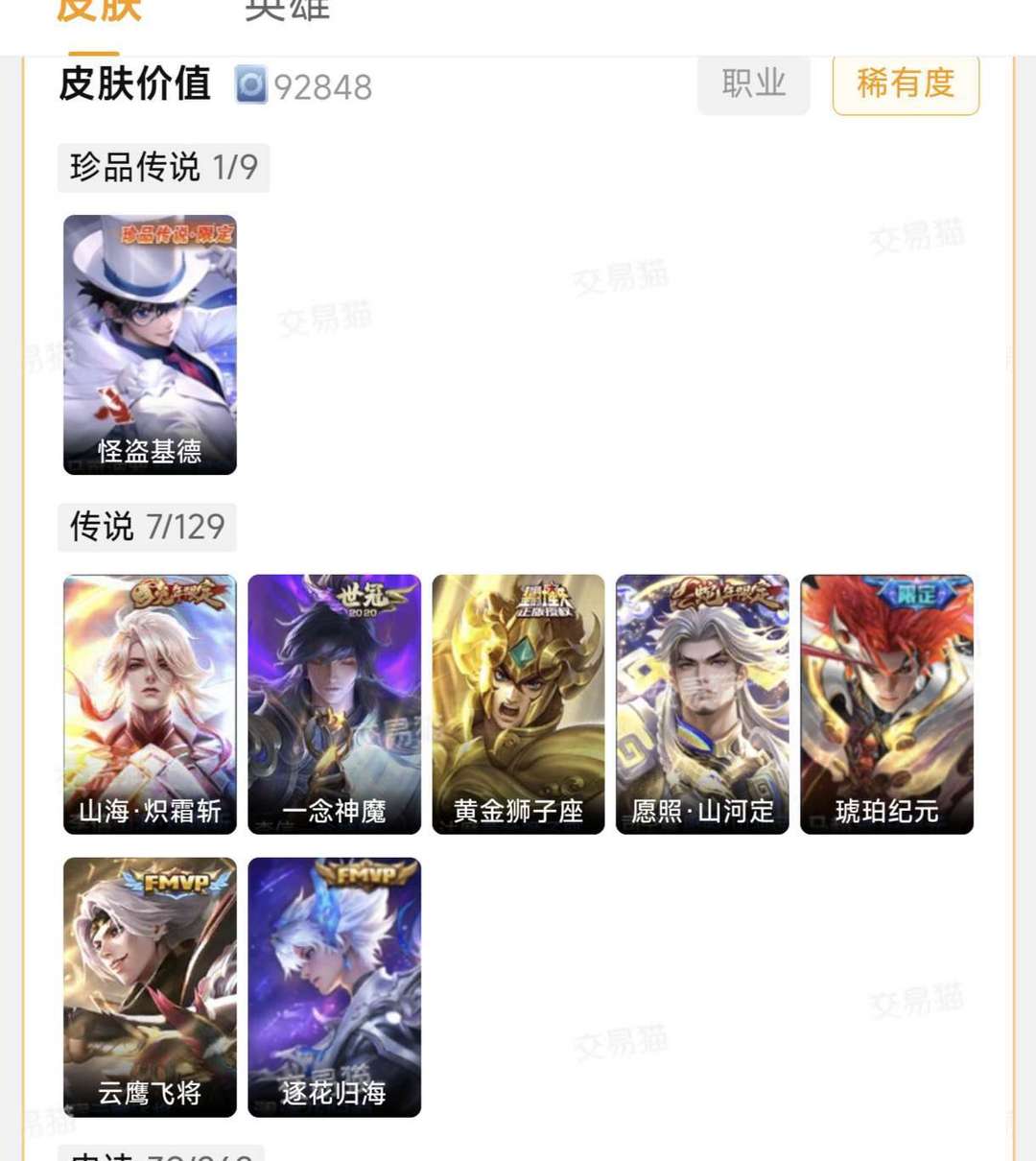Open the 逐花归海 skin card
This screenshot has width=1036, height=1161.
(x=334, y=986)
